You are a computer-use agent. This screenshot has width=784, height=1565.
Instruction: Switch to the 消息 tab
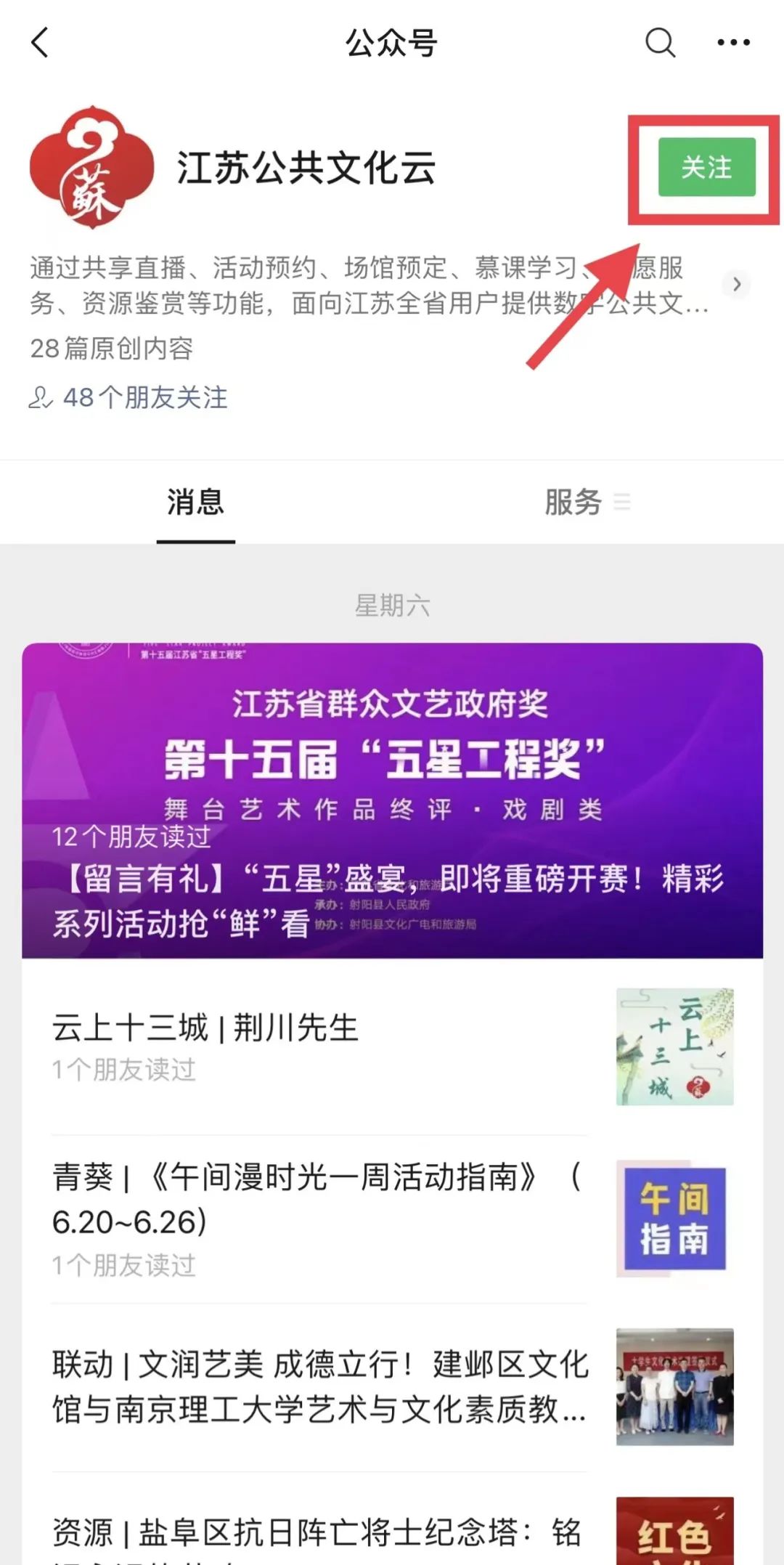195,502
